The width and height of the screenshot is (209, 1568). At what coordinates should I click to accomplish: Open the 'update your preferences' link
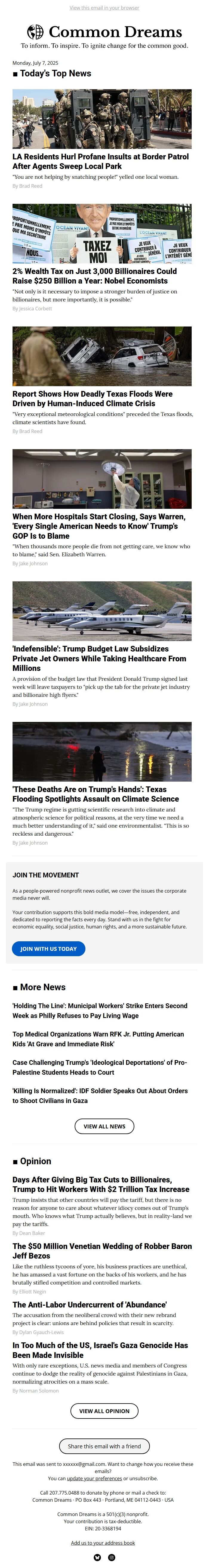point(94,1478)
